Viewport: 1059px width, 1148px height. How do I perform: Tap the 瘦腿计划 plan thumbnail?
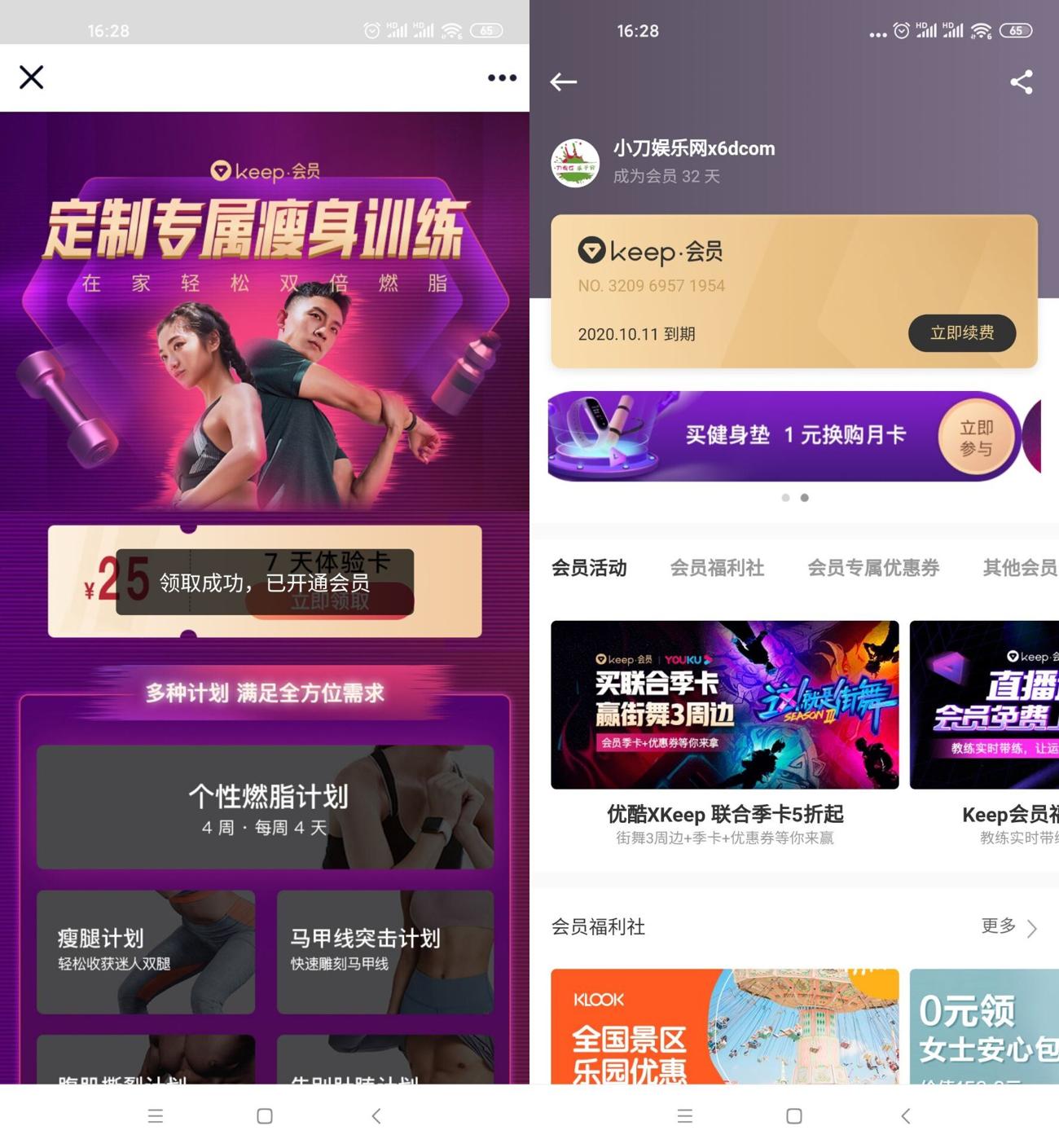[x=145, y=951]
